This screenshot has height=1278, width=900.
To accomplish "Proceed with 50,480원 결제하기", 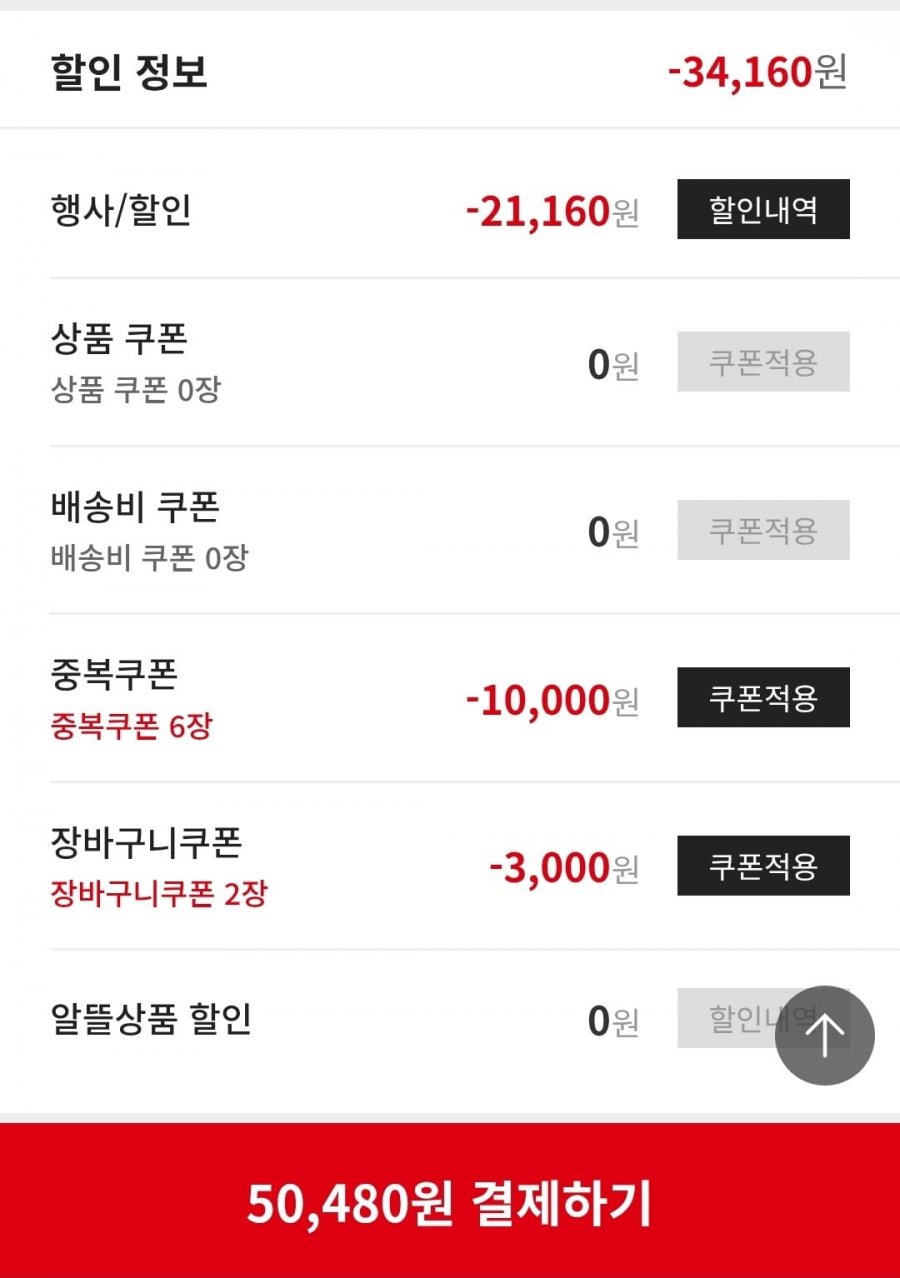I will [x=450, y=1202].
